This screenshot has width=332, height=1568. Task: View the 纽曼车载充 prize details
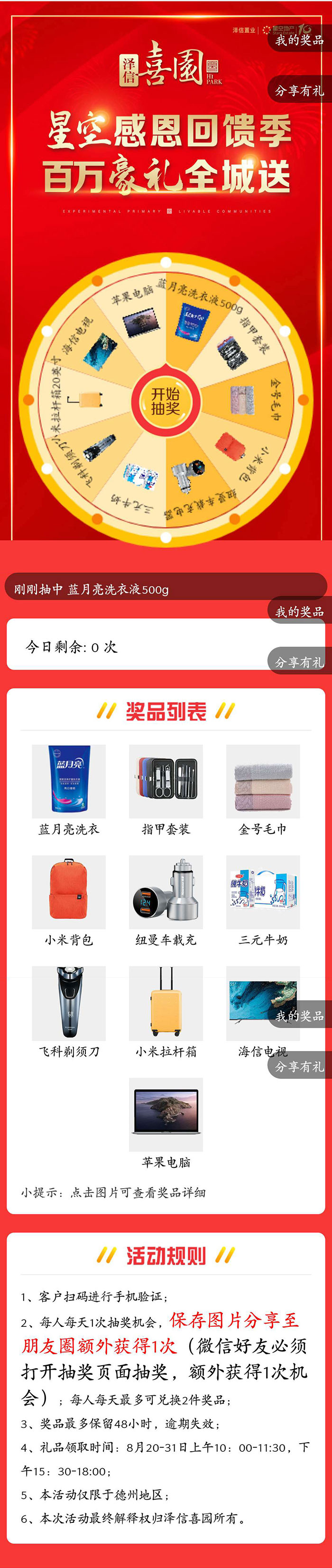point(166,892)
